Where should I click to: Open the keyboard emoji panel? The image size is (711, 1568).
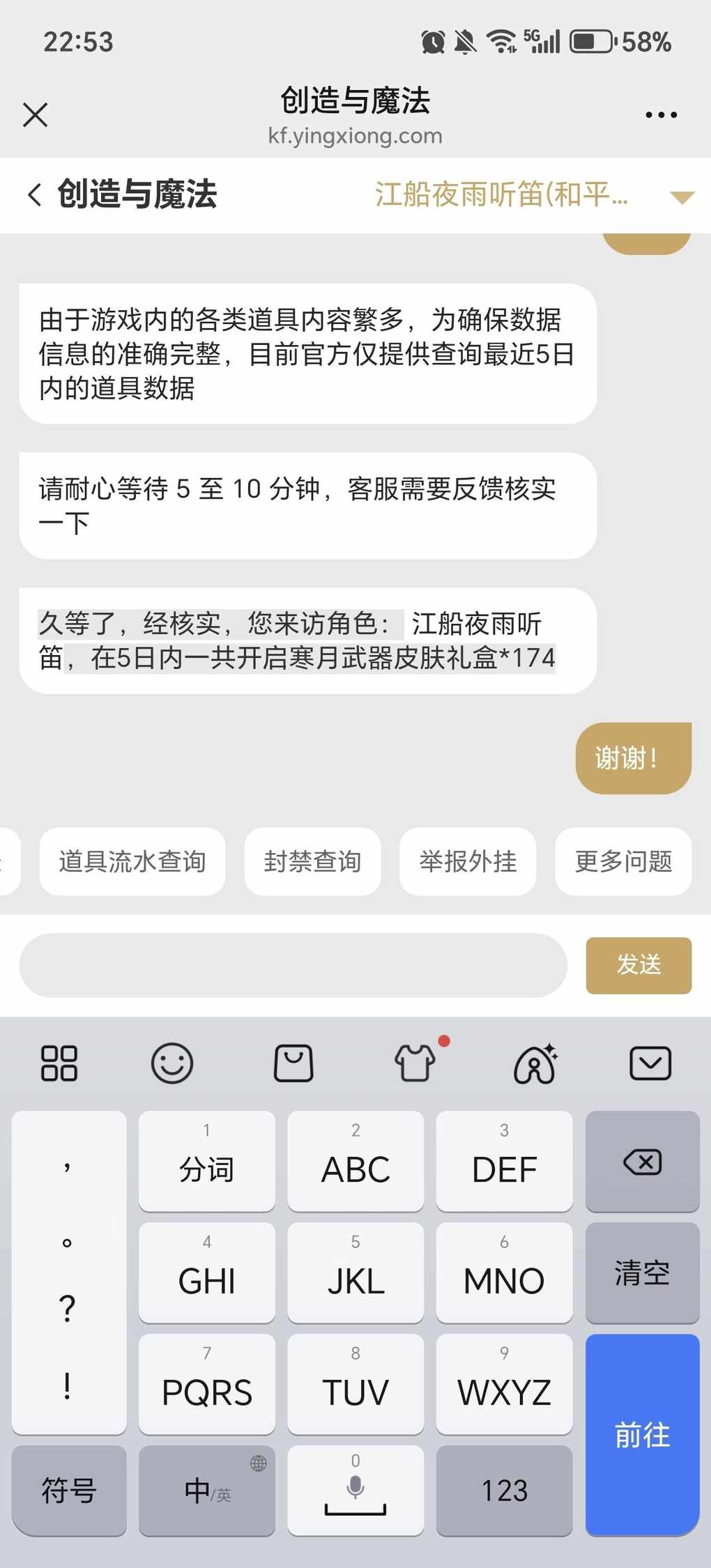(x=172, y=1063)
